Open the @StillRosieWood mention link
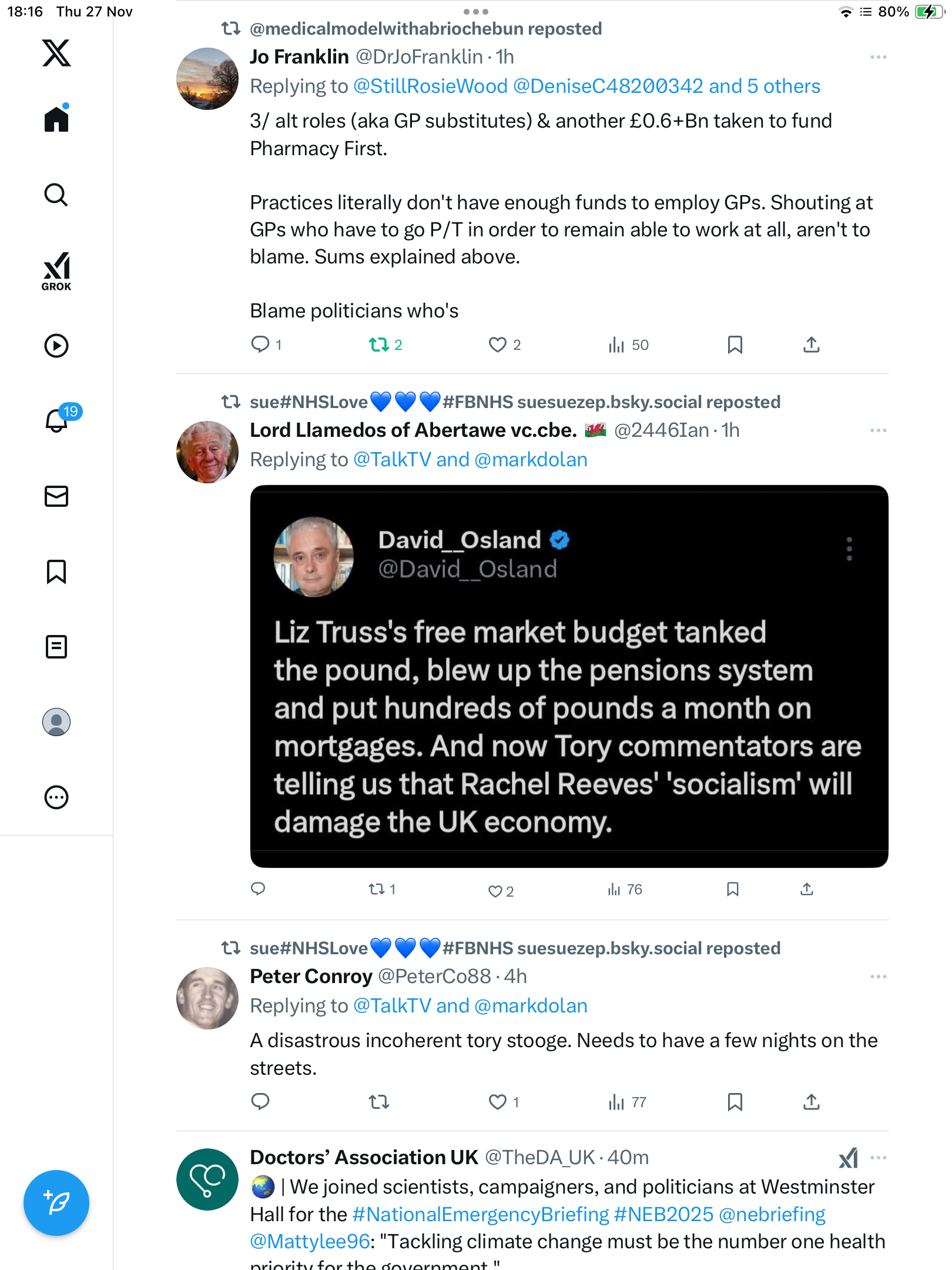 tap(430, 86)
